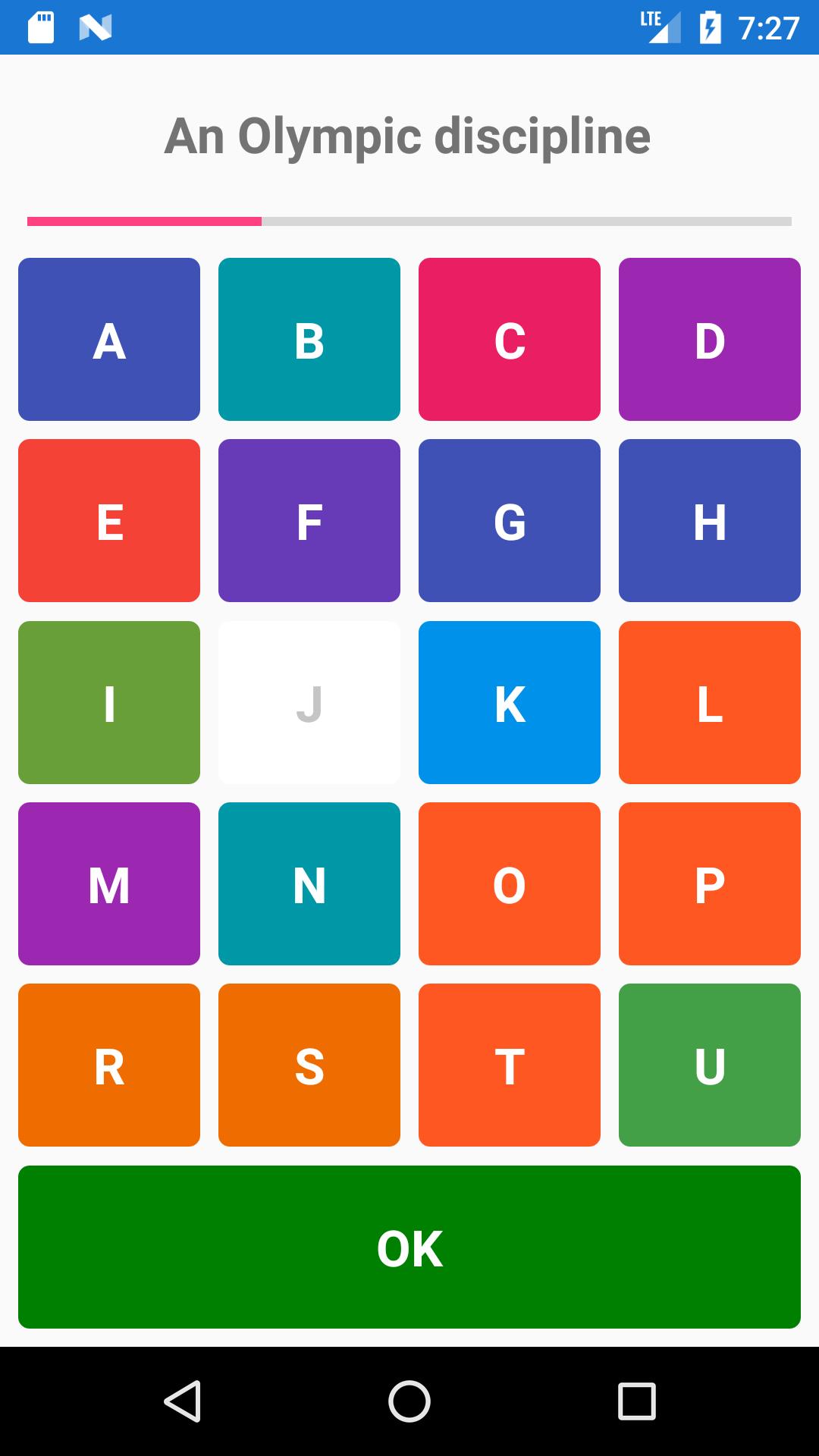Tap the letter P tile

[x=710, y=883]
